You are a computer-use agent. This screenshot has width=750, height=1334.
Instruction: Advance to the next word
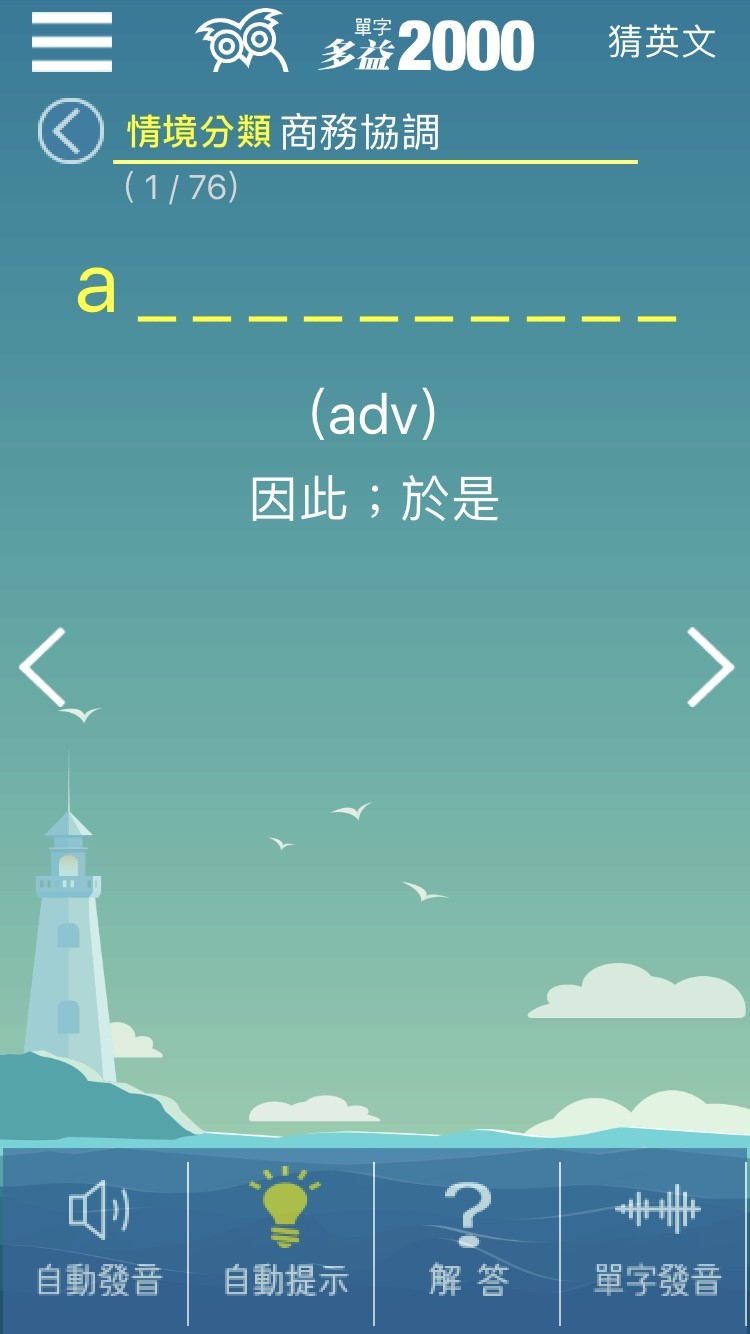click(x=710, y=667)
